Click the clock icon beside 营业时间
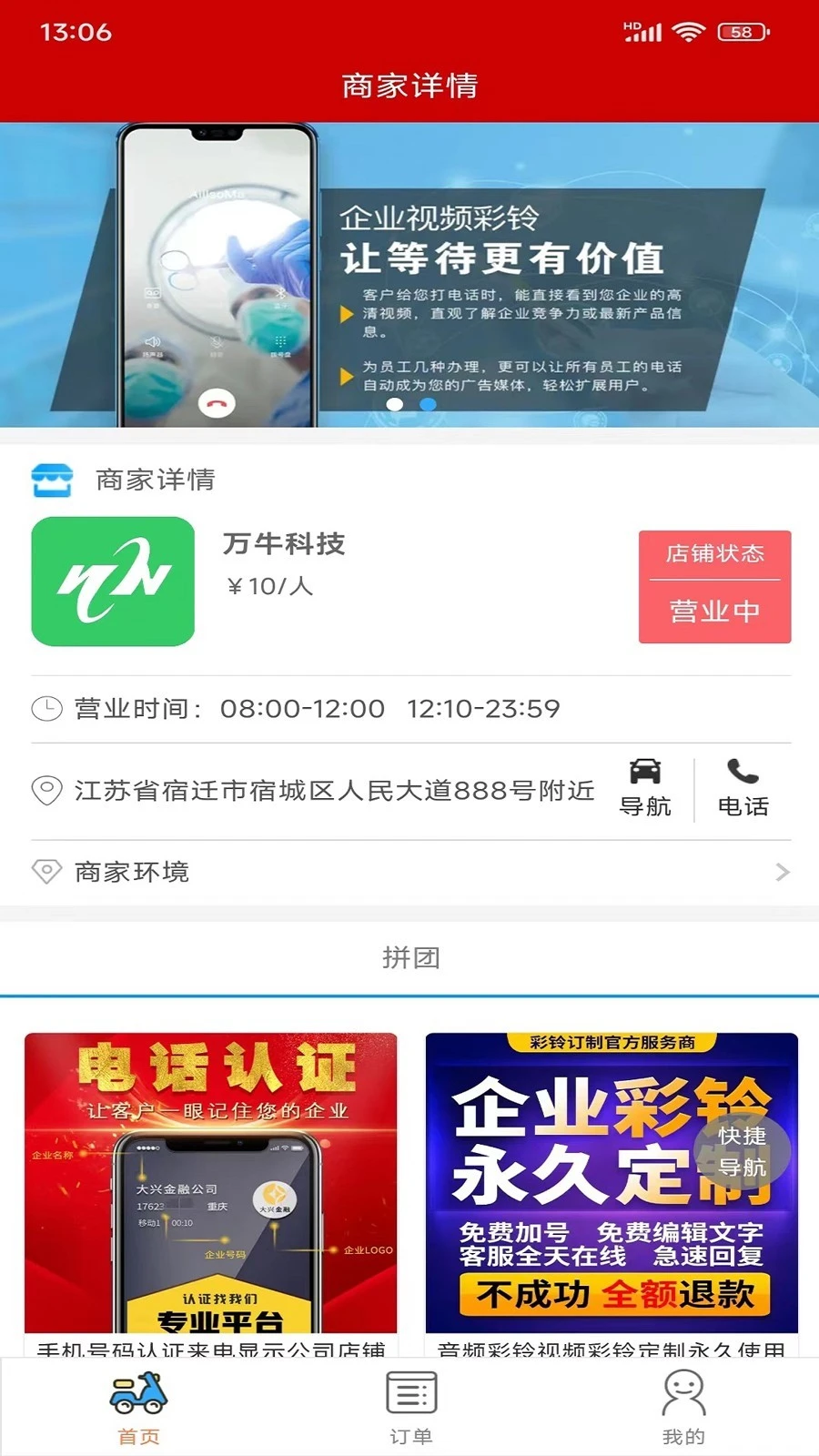Screen dimensions: 819x1456 click(47, 708)
